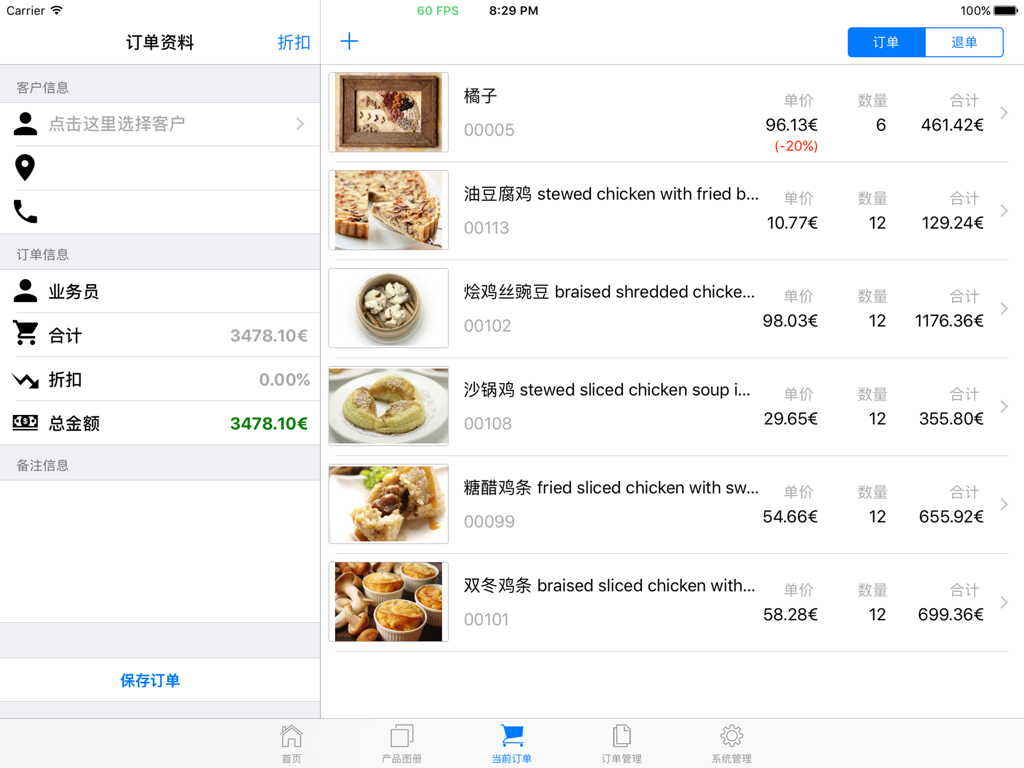Viewport: 1024px width, 768px height.
Task: Tap the 备注信息 notes field
Action: pyautogui.click(x=160, y=550)
